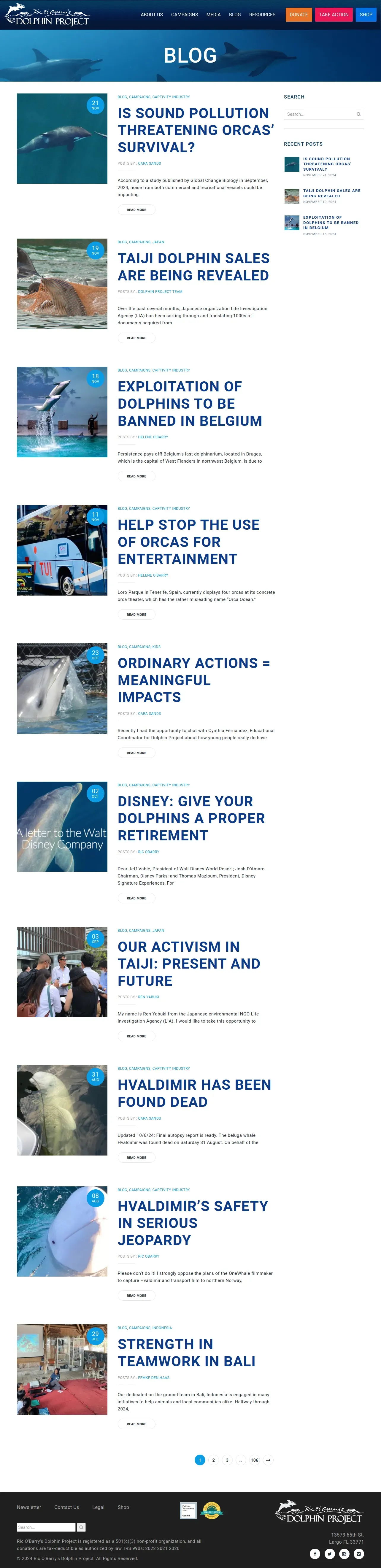Viewport: 381px width, 1568px height.
Task: Open the About Us menu
Action: [x=152, y=15]
